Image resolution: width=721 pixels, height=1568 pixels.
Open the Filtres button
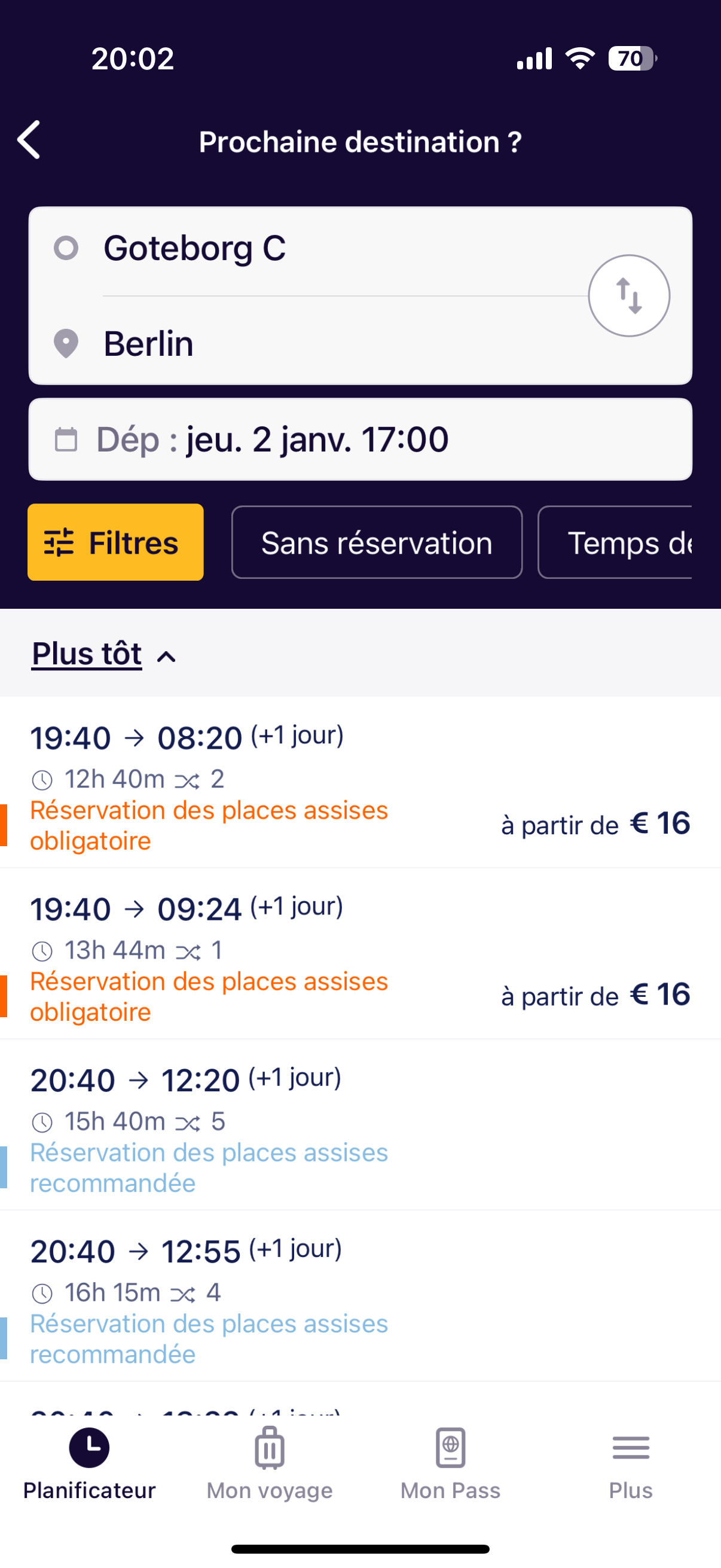pyautogui.click(x=115, y=542)
